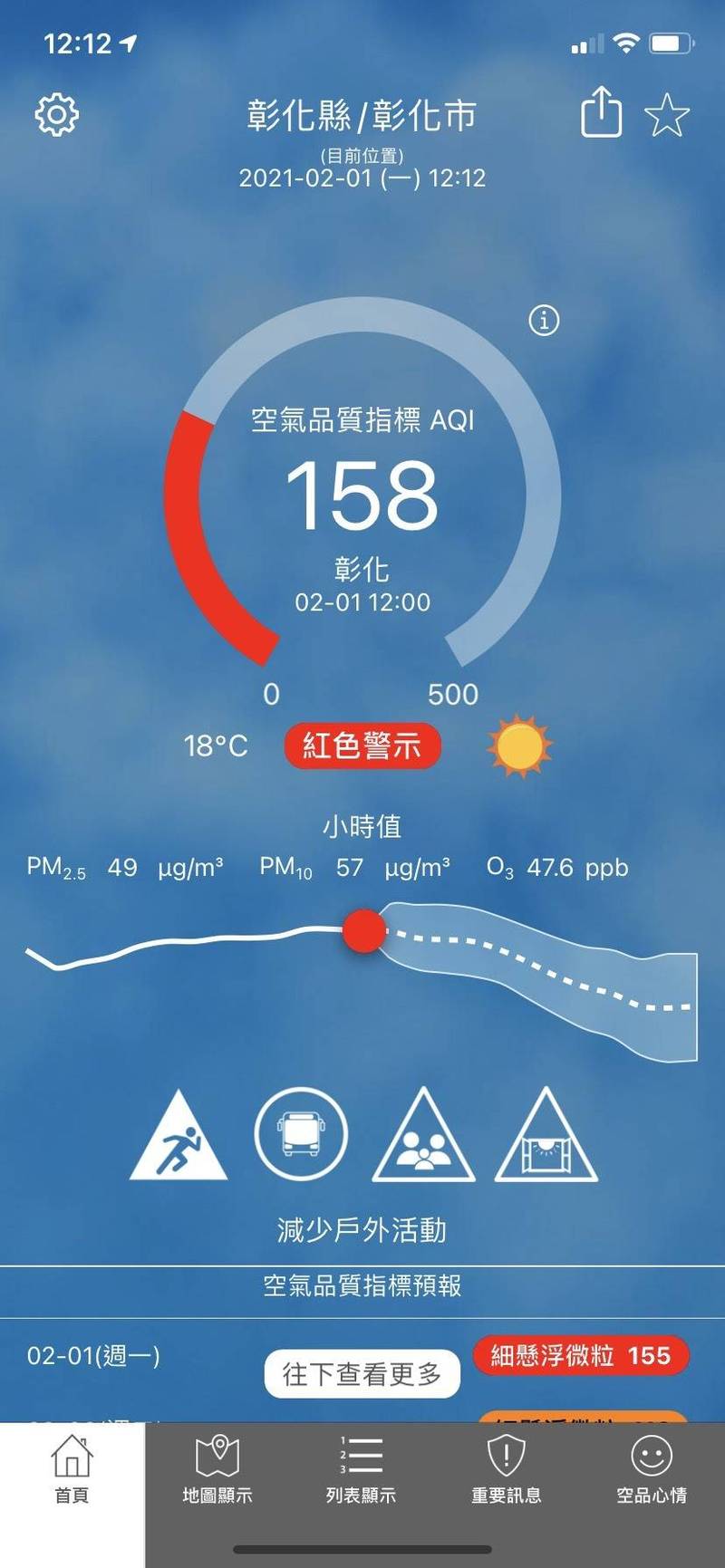Share this air quality report
The image size is (725, 1568).
pyautogui.click(x=601, y=111)
